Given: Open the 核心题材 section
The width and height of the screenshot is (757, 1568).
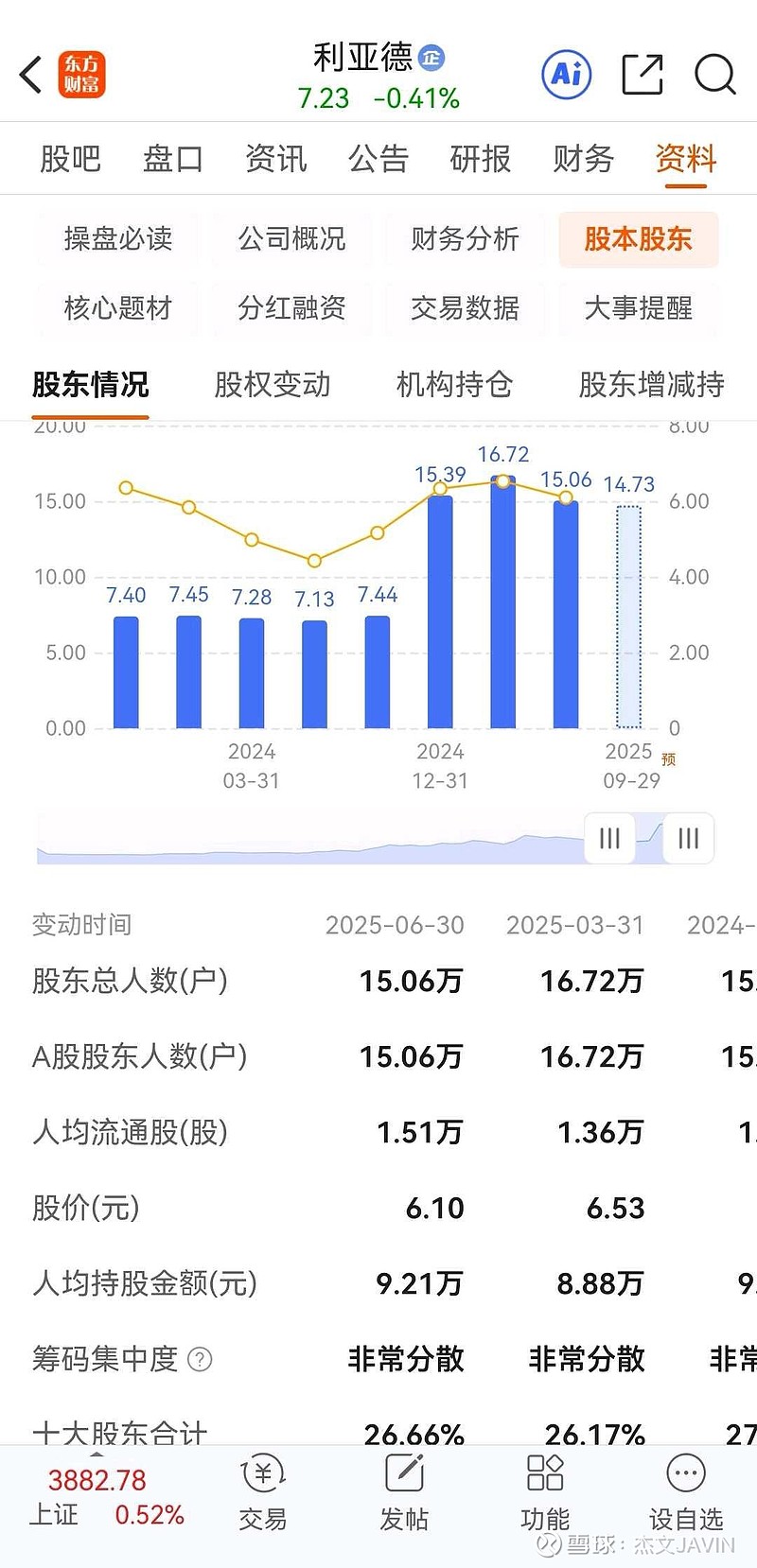Looking at the screenshot, I should click(118, 308).
